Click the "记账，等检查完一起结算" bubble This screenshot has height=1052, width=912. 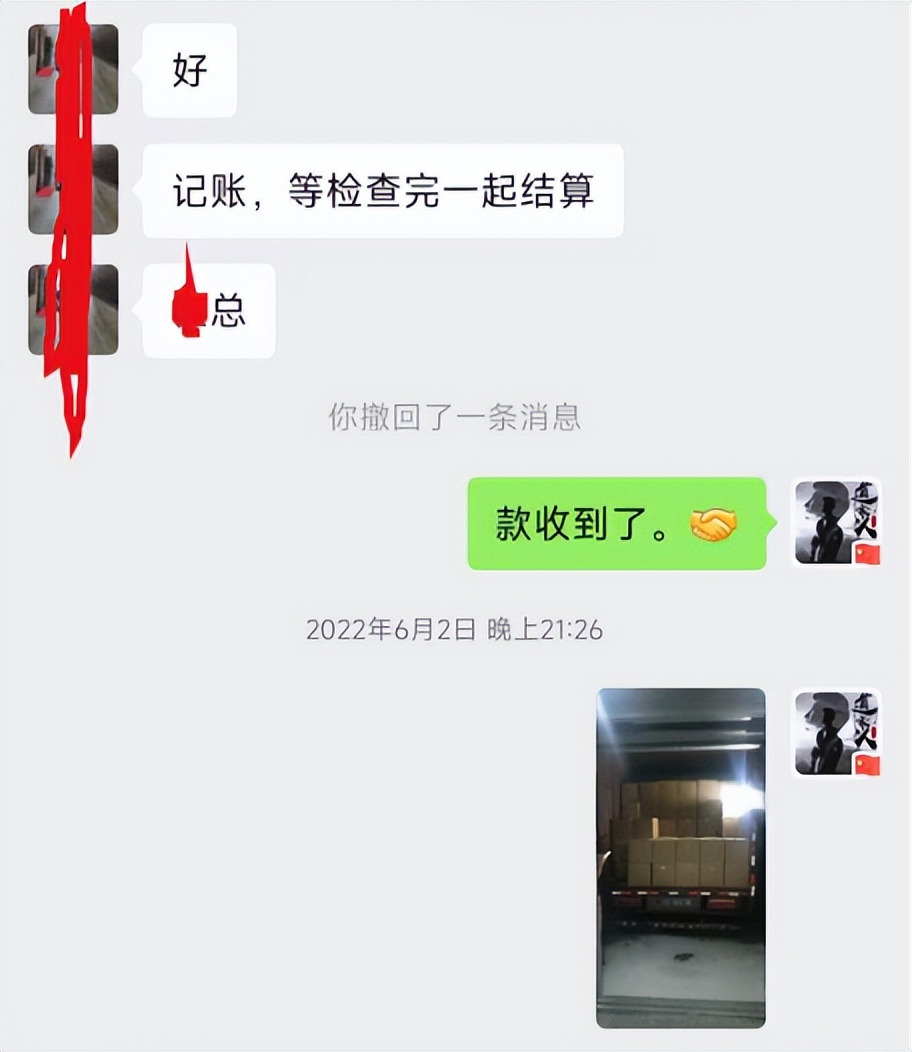coord(385,190)
